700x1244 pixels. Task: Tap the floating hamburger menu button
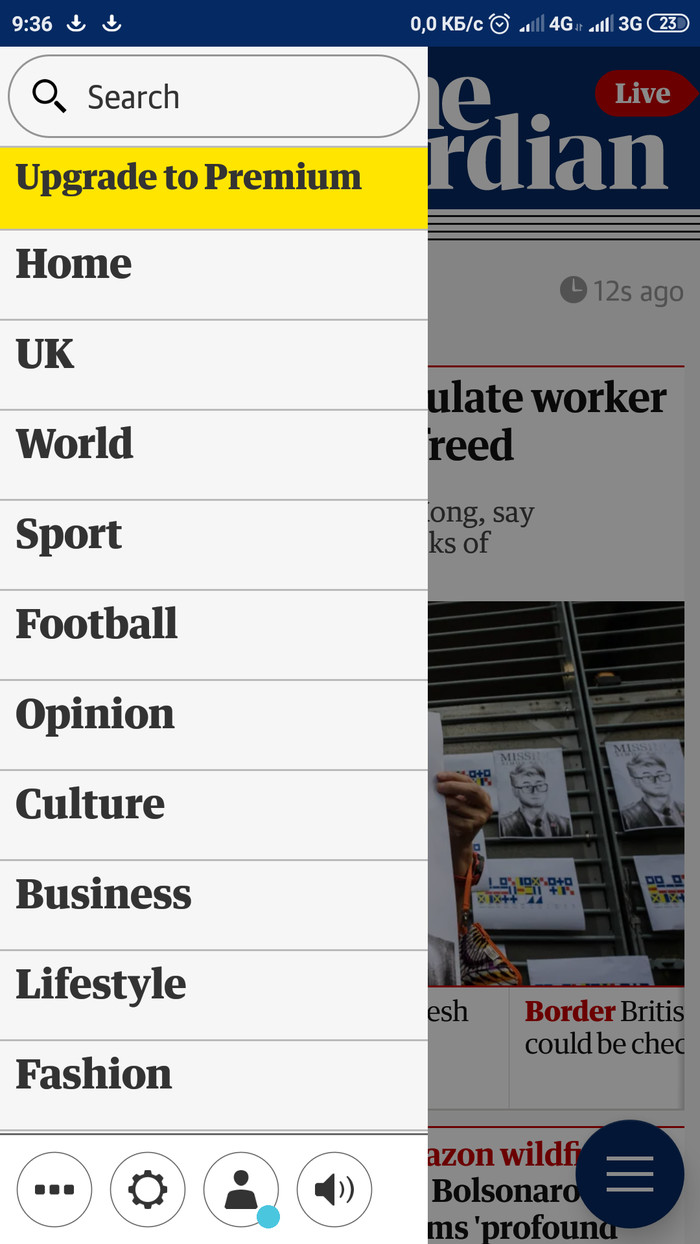pyautogui.click(x=629, y=1174)
